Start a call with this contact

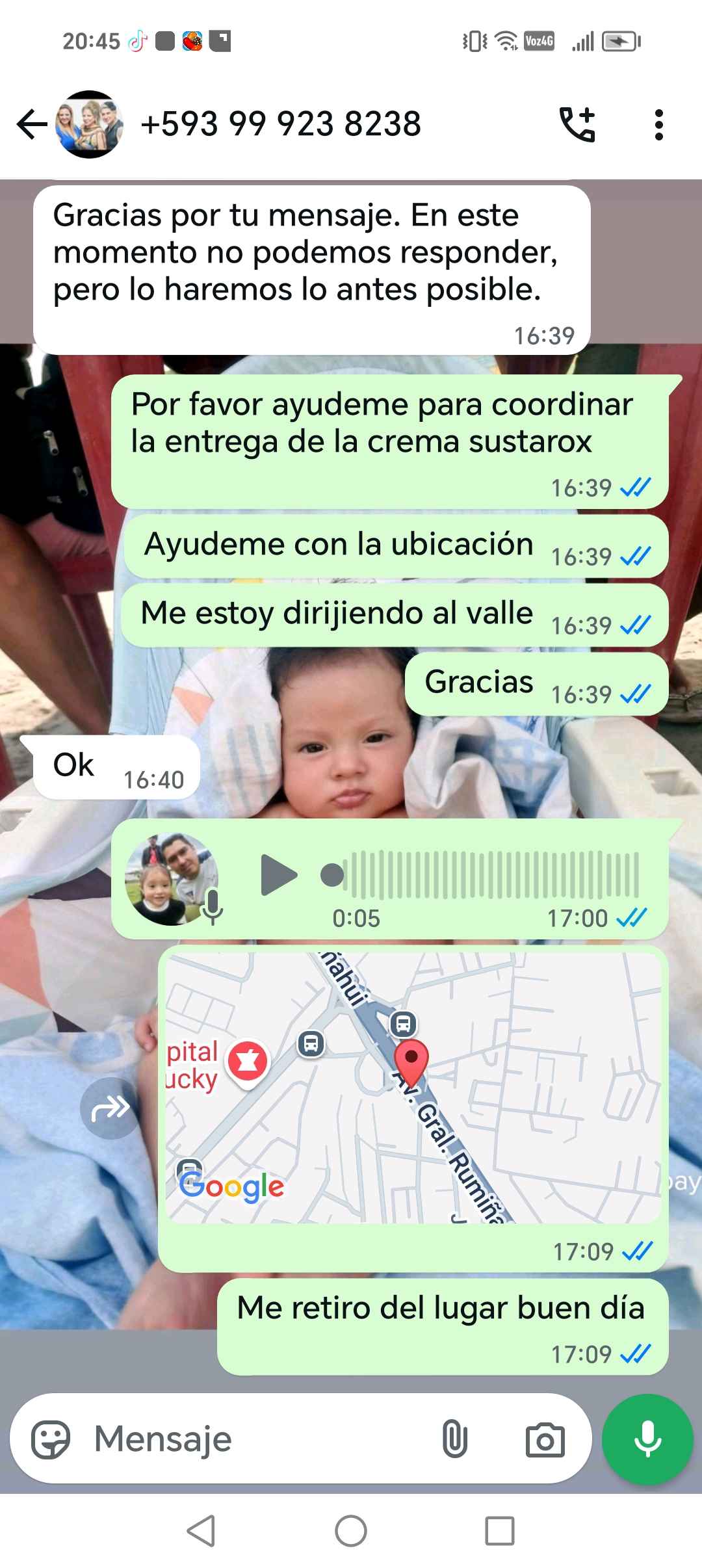point(577,124)
